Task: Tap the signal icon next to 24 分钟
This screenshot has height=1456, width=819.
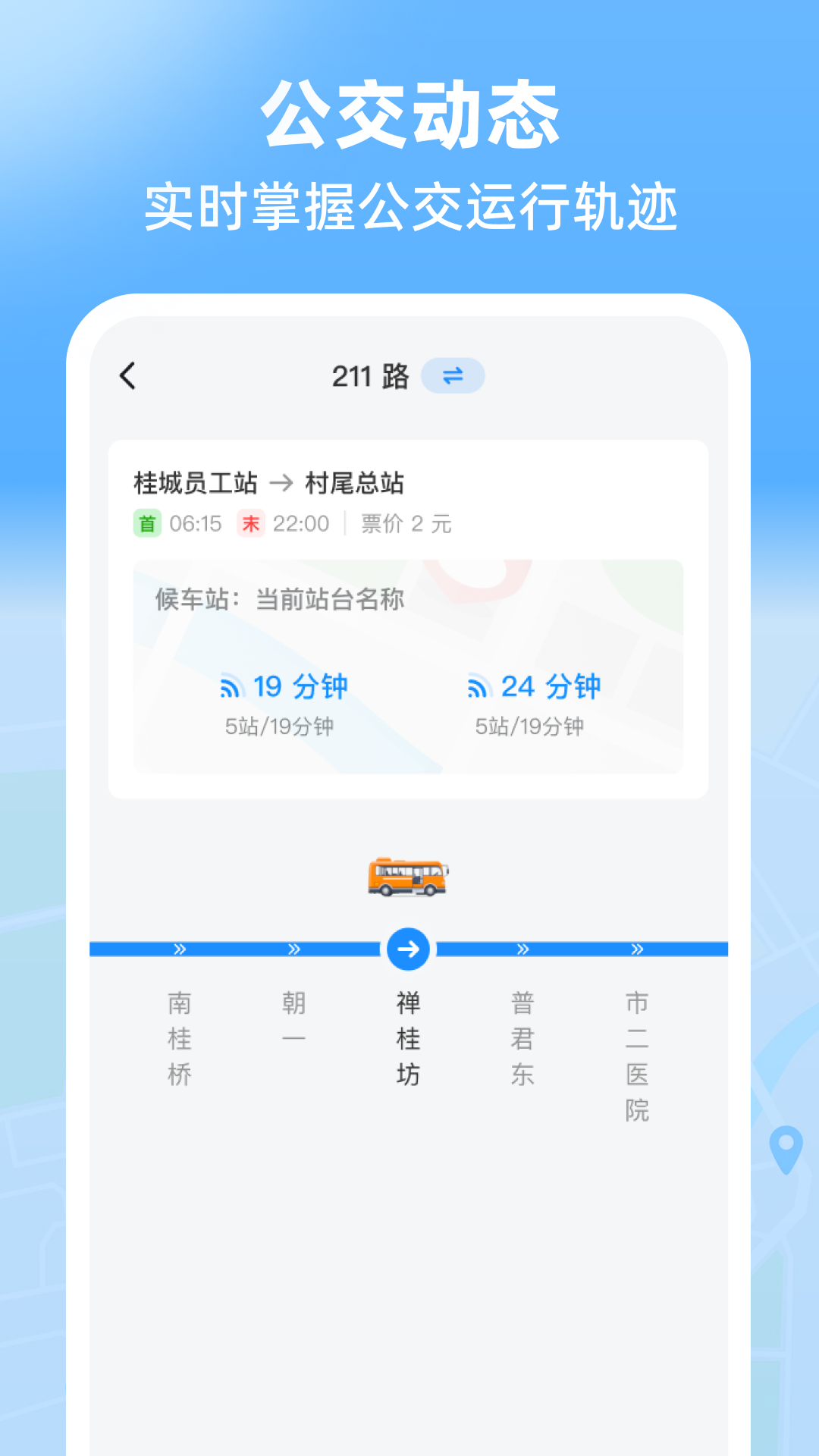Action: tap(479, 687)
